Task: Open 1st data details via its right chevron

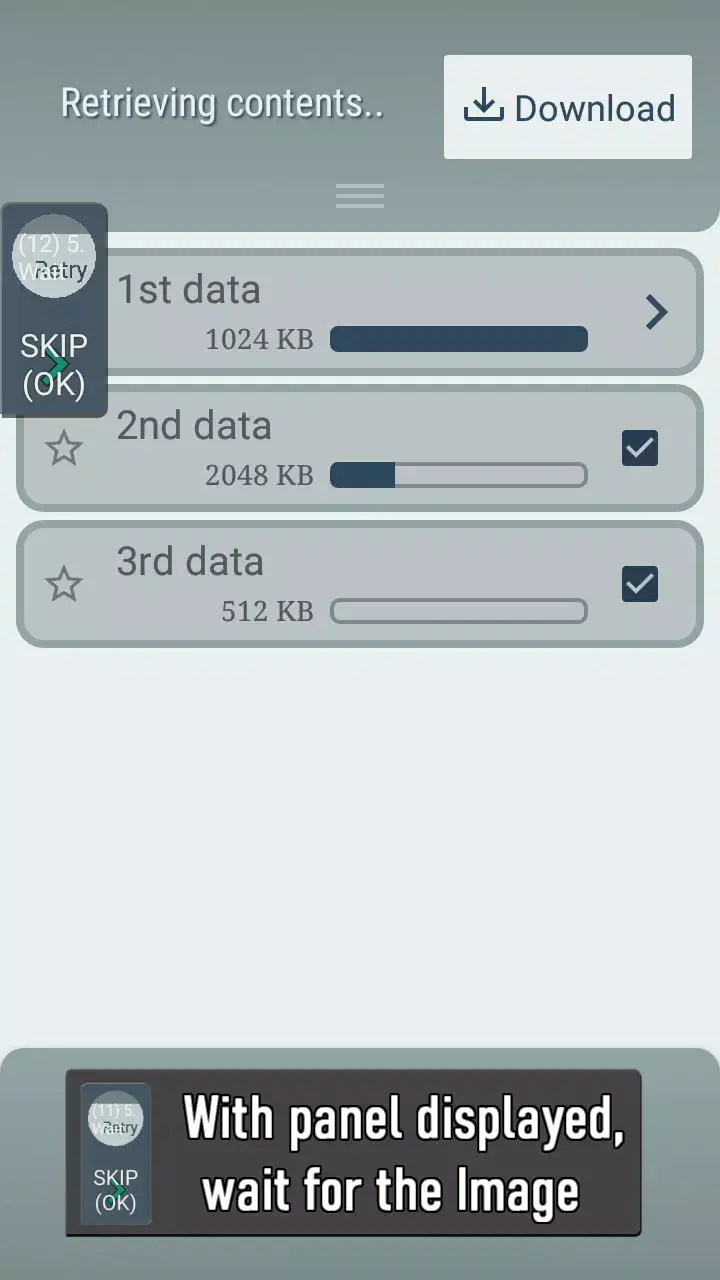Action: point(656,312)
